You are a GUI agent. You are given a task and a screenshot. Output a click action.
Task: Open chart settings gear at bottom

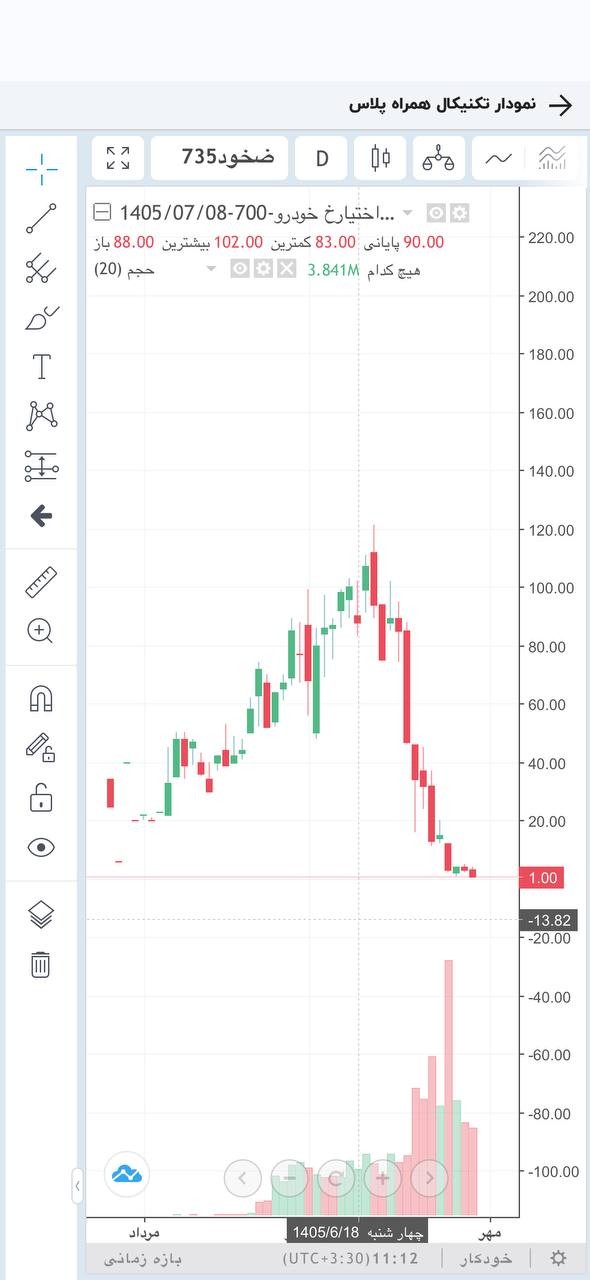click(558, 1258)
